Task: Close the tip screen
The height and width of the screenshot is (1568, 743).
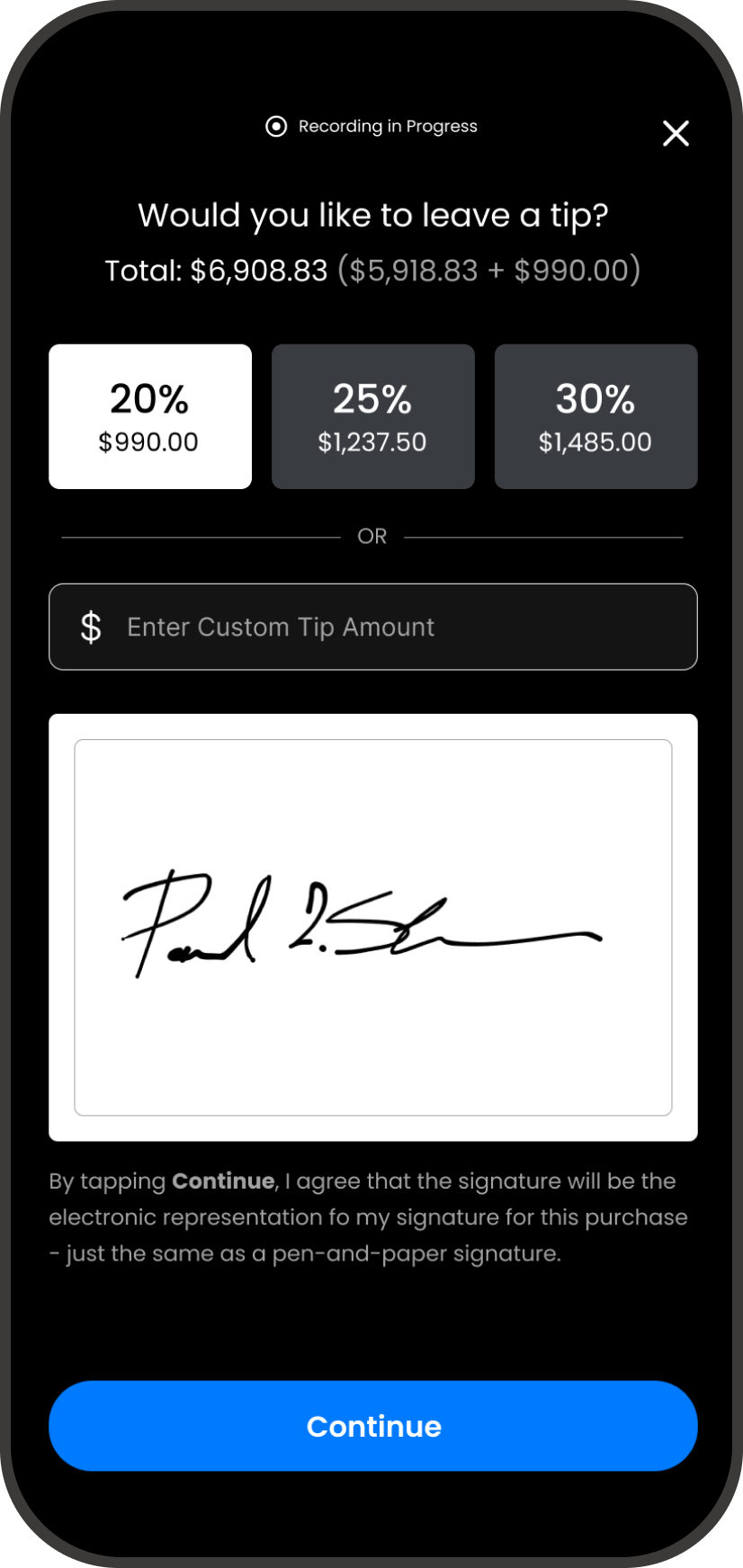Action: click(x=676, y=133)
